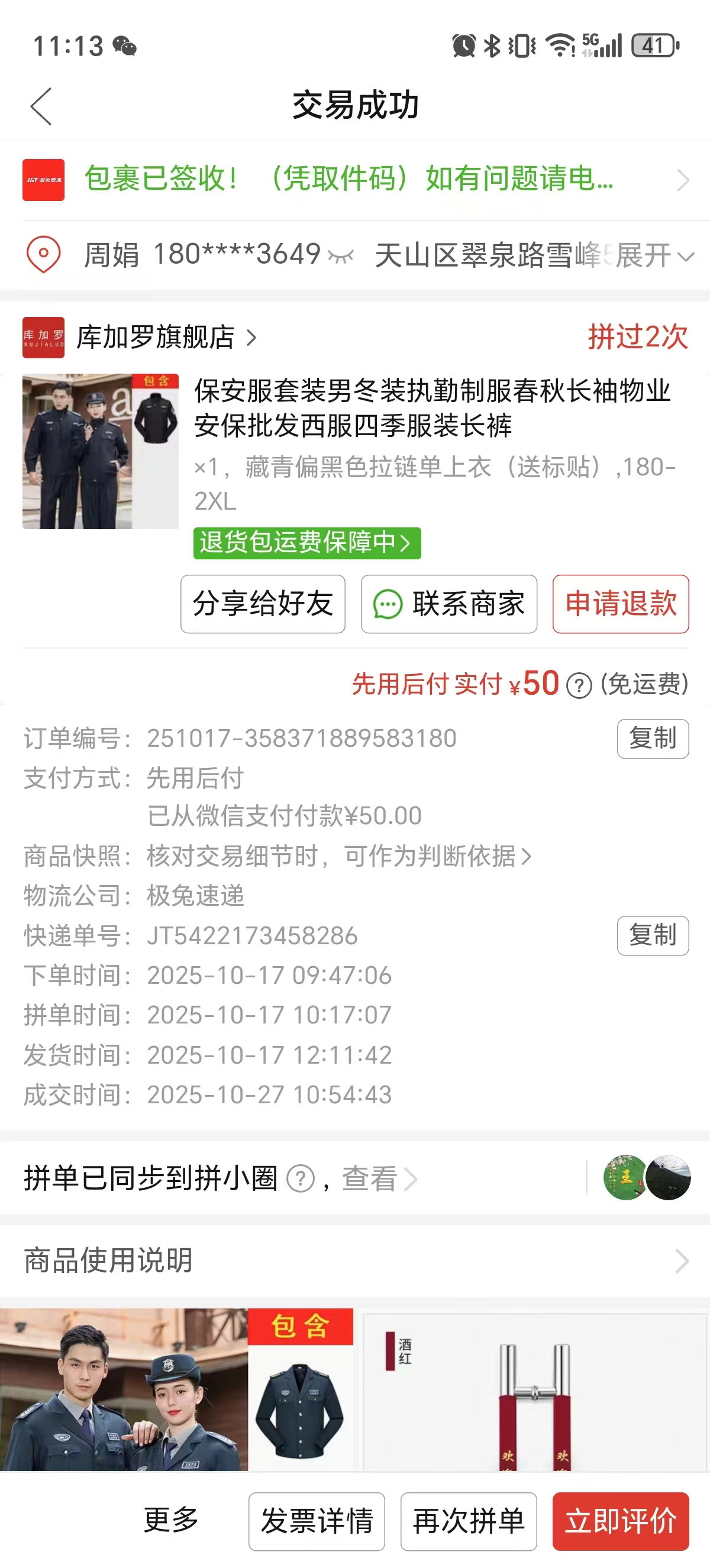
Task: Write a review via 立即评价
Action: click(x=620, y=1521)
